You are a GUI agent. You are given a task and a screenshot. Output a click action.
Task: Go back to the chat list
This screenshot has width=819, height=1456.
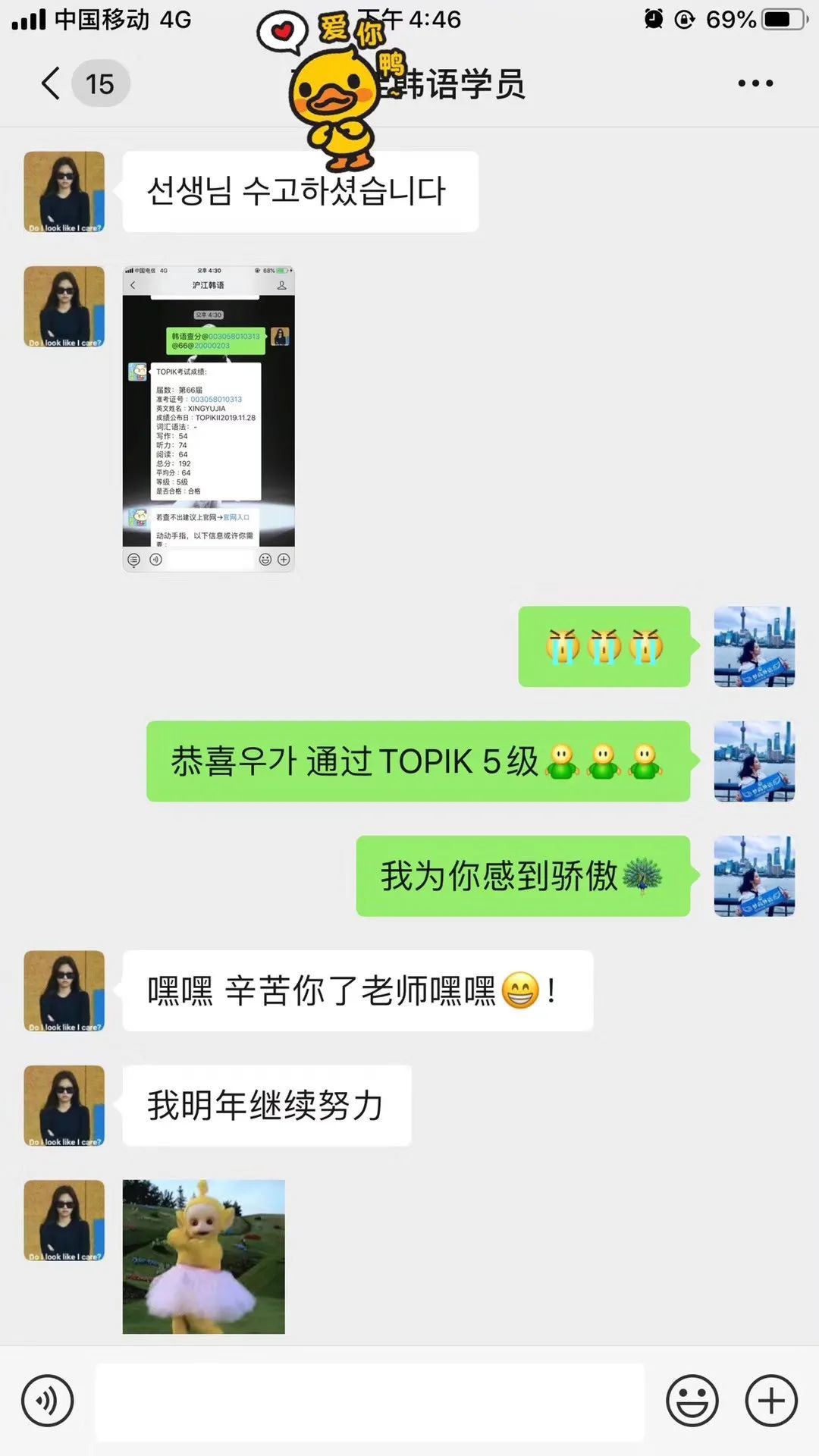click(52, 83)
